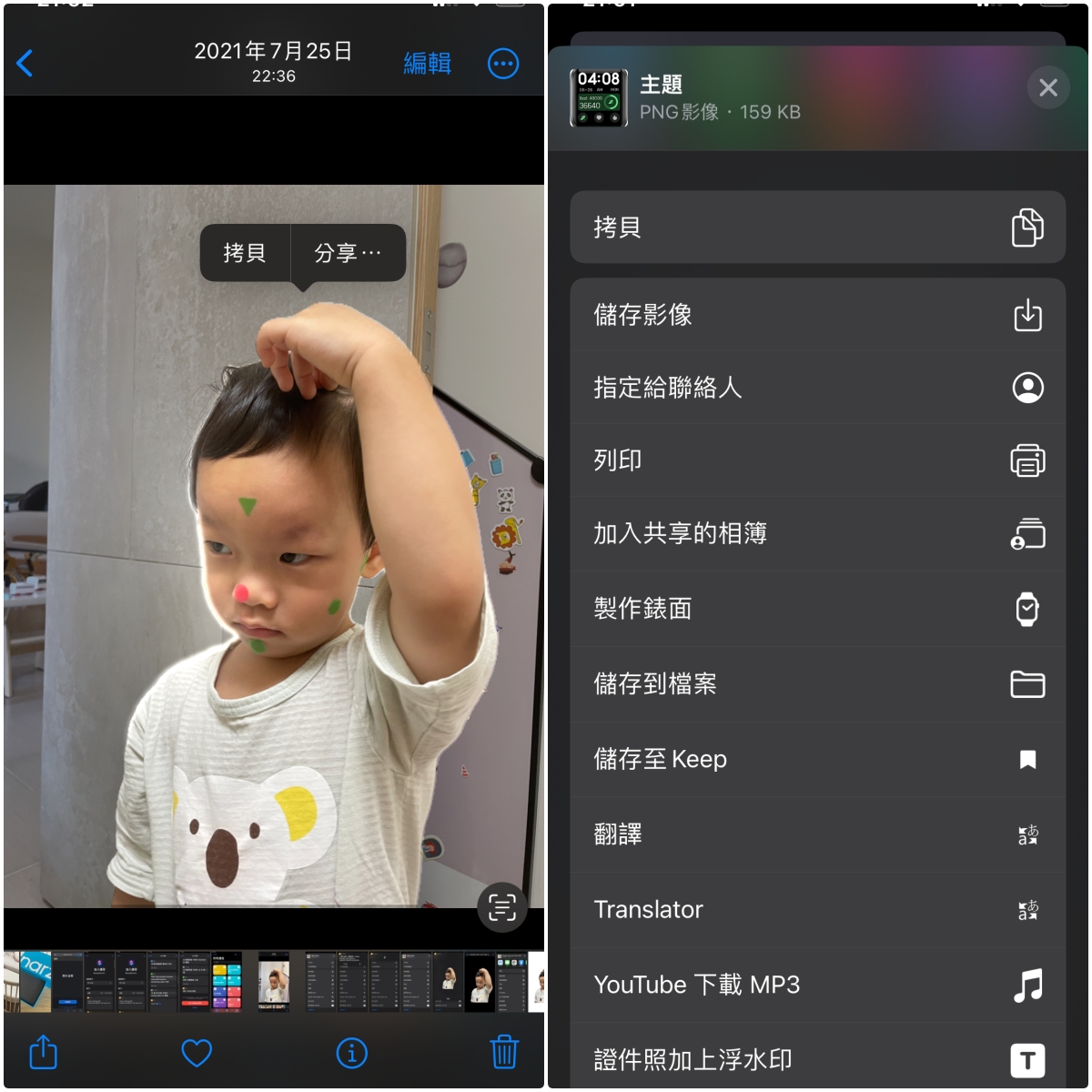The height and width of the screenshot is (1092, 1092).
Task: Share the photo with the share icon
Action: click(44, 1052)
